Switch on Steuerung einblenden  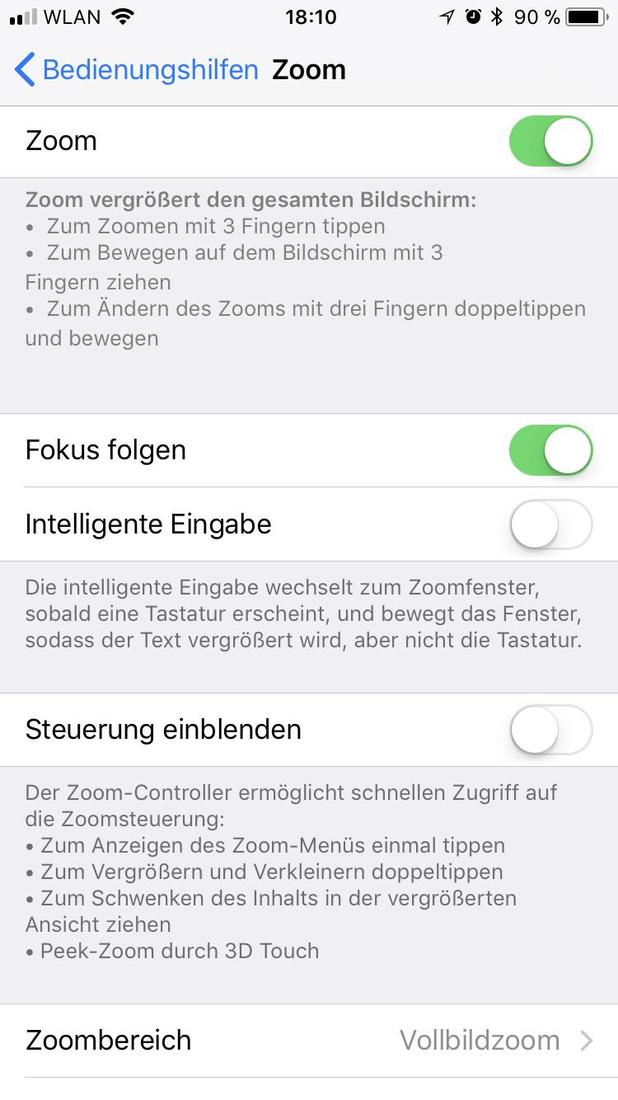click(551, 730)
